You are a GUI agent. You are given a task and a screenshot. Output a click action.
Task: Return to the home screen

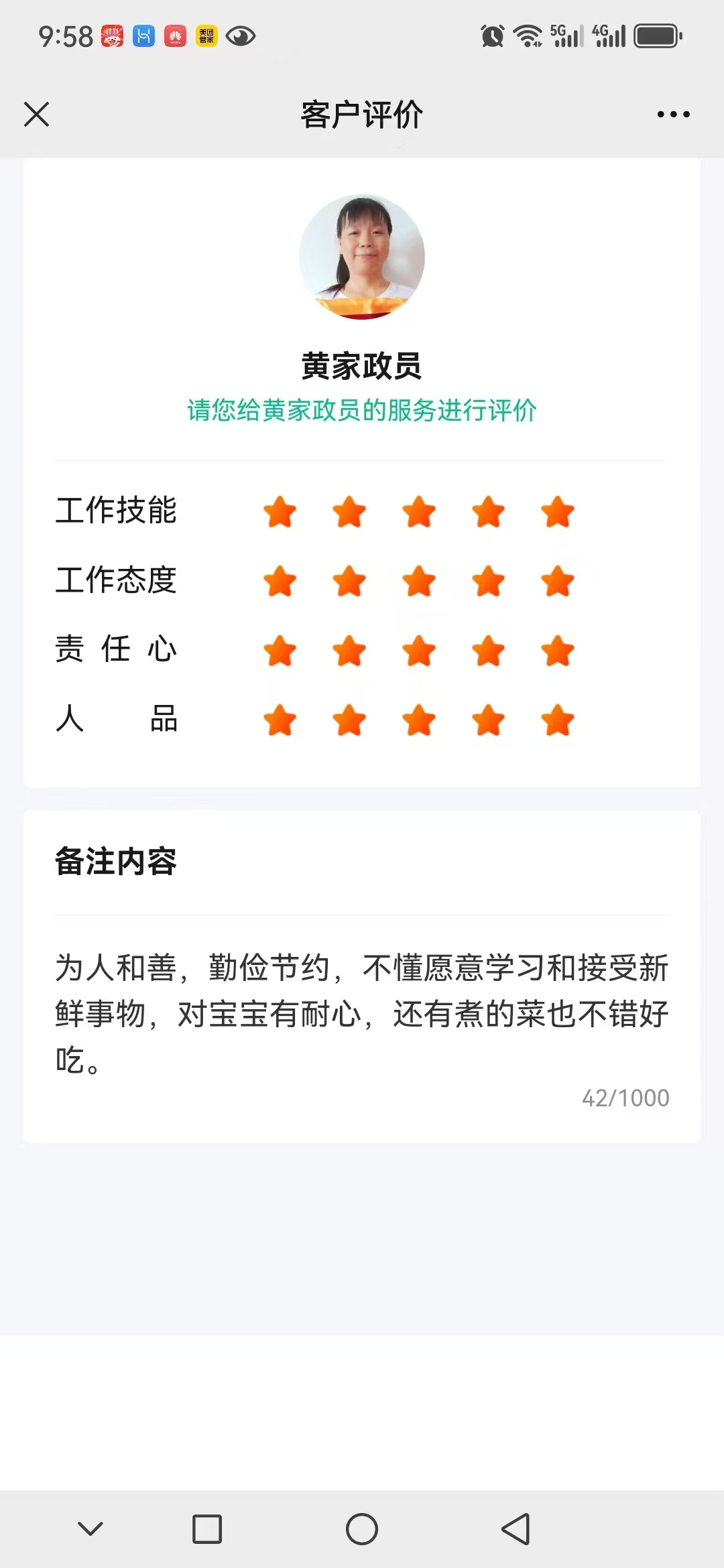click(x=362, y=1529)
